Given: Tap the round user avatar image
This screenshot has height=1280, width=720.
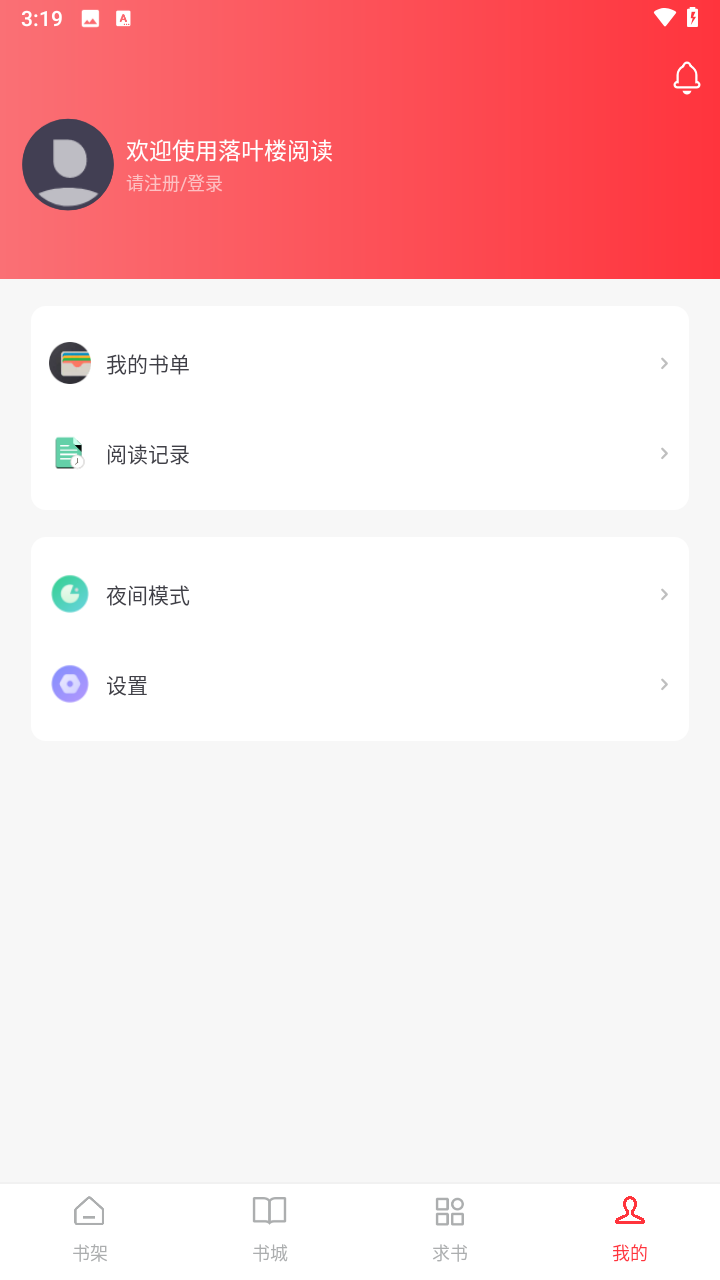Looking at the screenshot, I should (67, 164).
